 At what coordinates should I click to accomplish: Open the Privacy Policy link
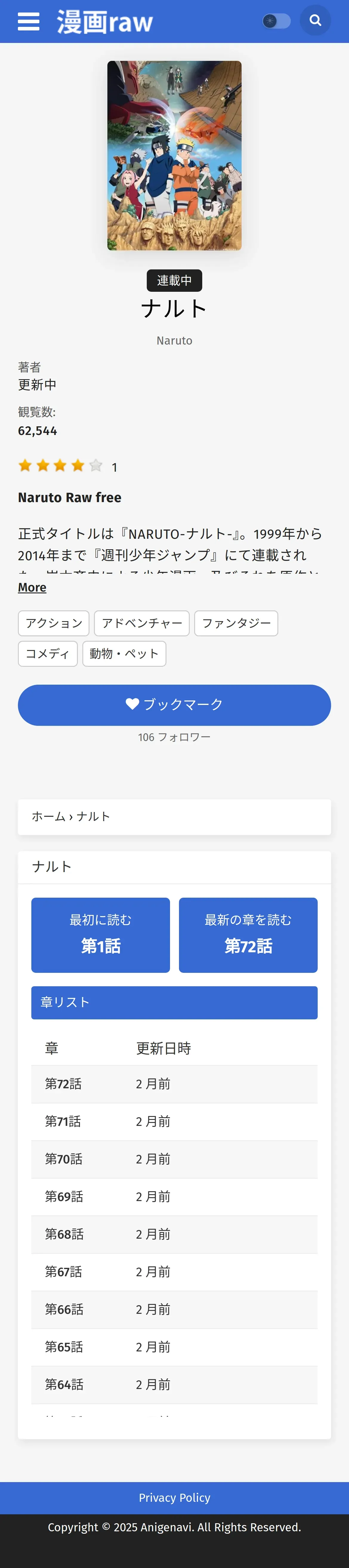[x=174, y=1497]
